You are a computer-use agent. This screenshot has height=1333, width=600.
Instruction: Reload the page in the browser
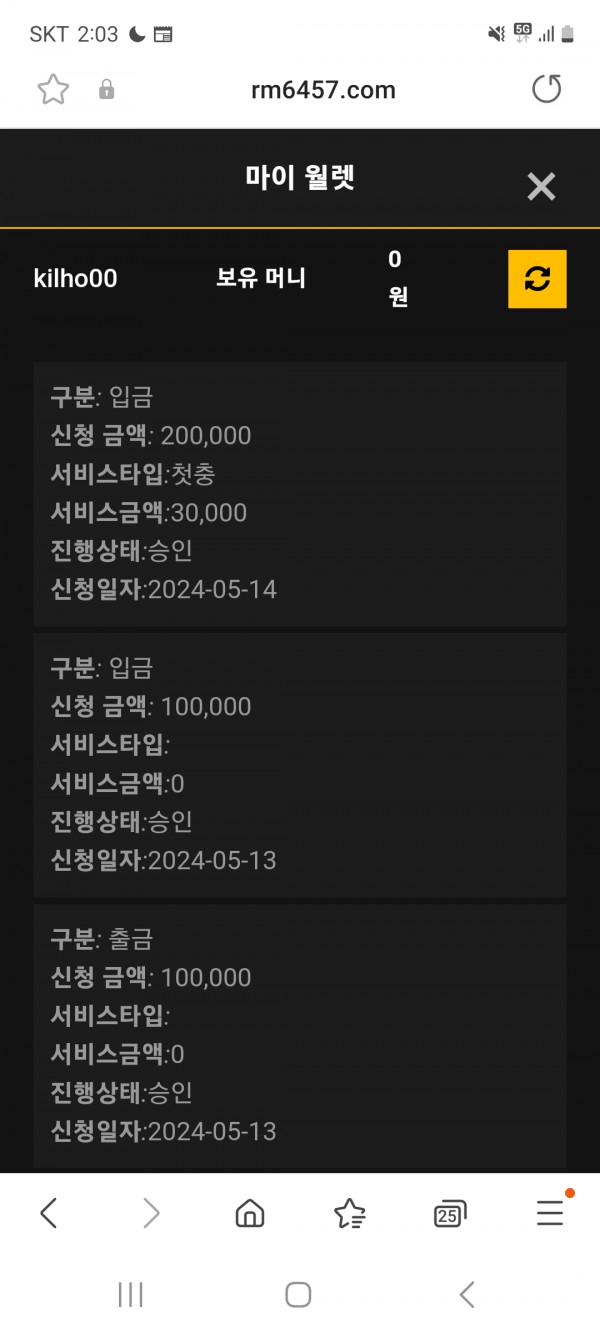pyautogui.click(x=546, y=90)
